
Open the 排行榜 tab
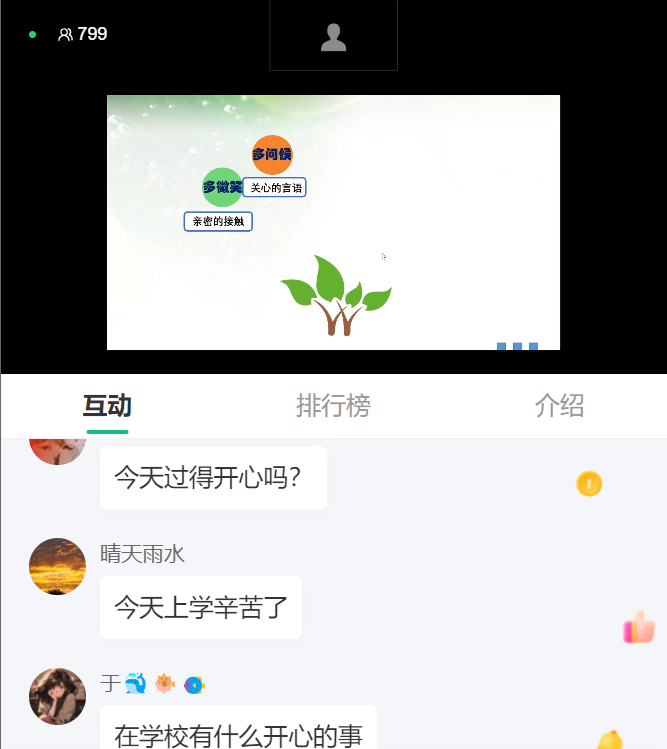click(x=333, y=406)
